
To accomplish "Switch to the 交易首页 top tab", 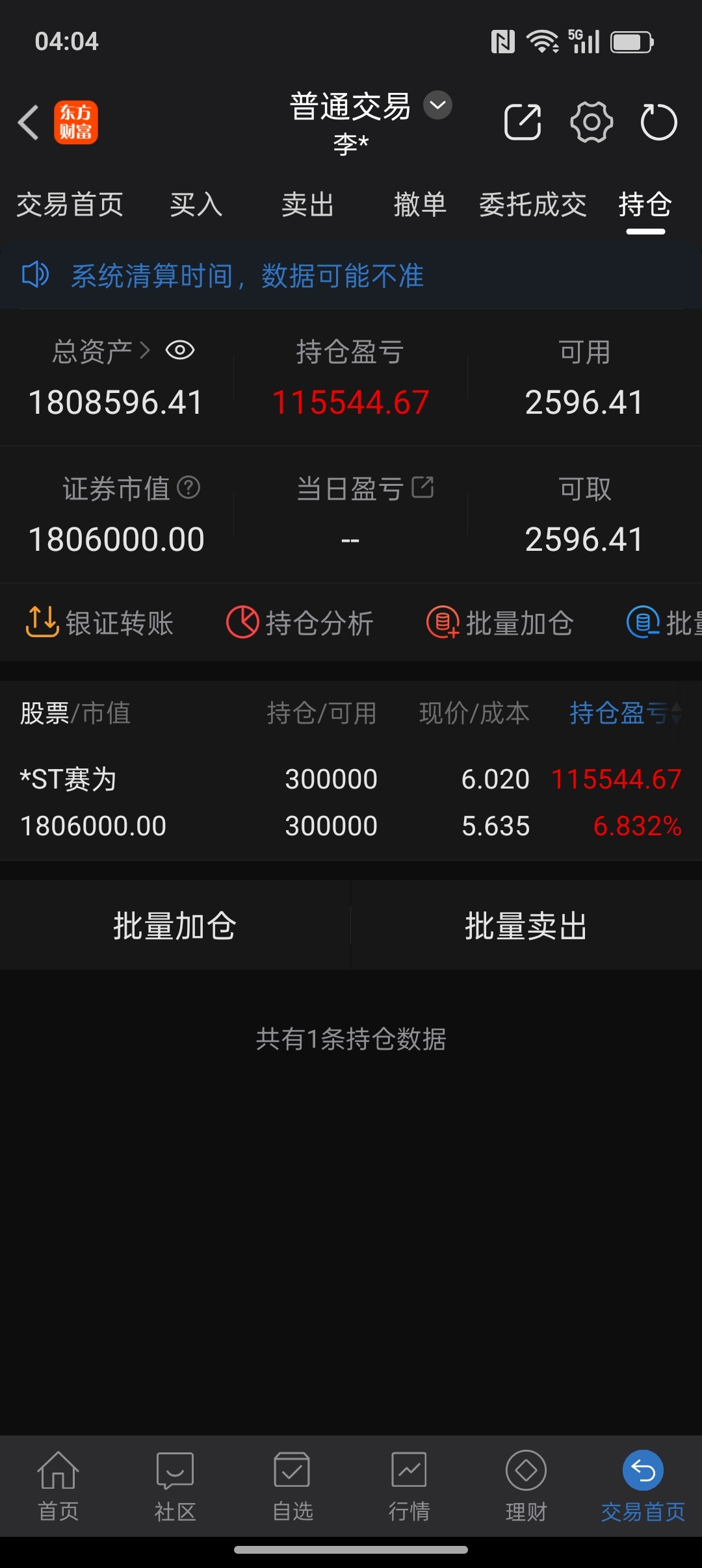I will (70, 205).
